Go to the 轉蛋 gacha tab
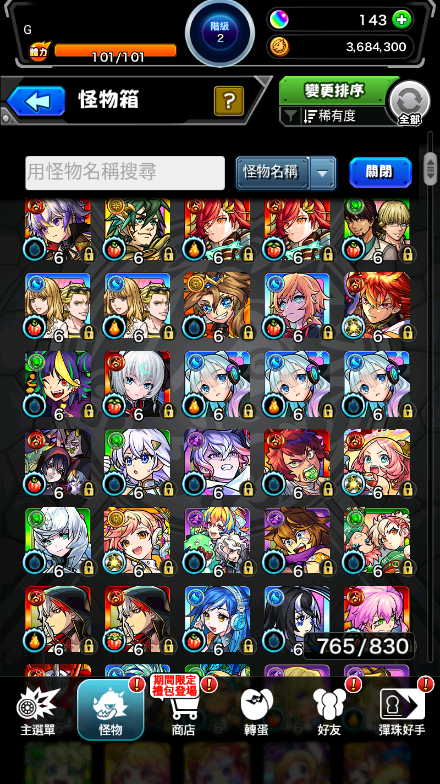Image resolution: width=440 pixels, height=784 pixels. pos(256,712)
